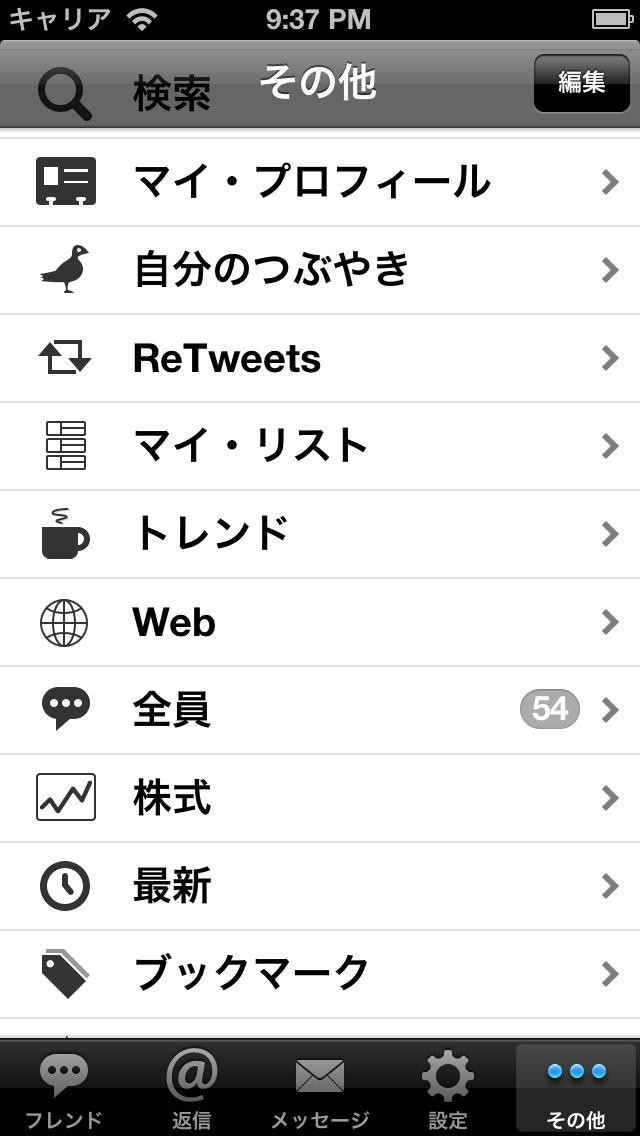
Task: Open ブックマーク (Bookmarks)
Action: coord(320,974)
